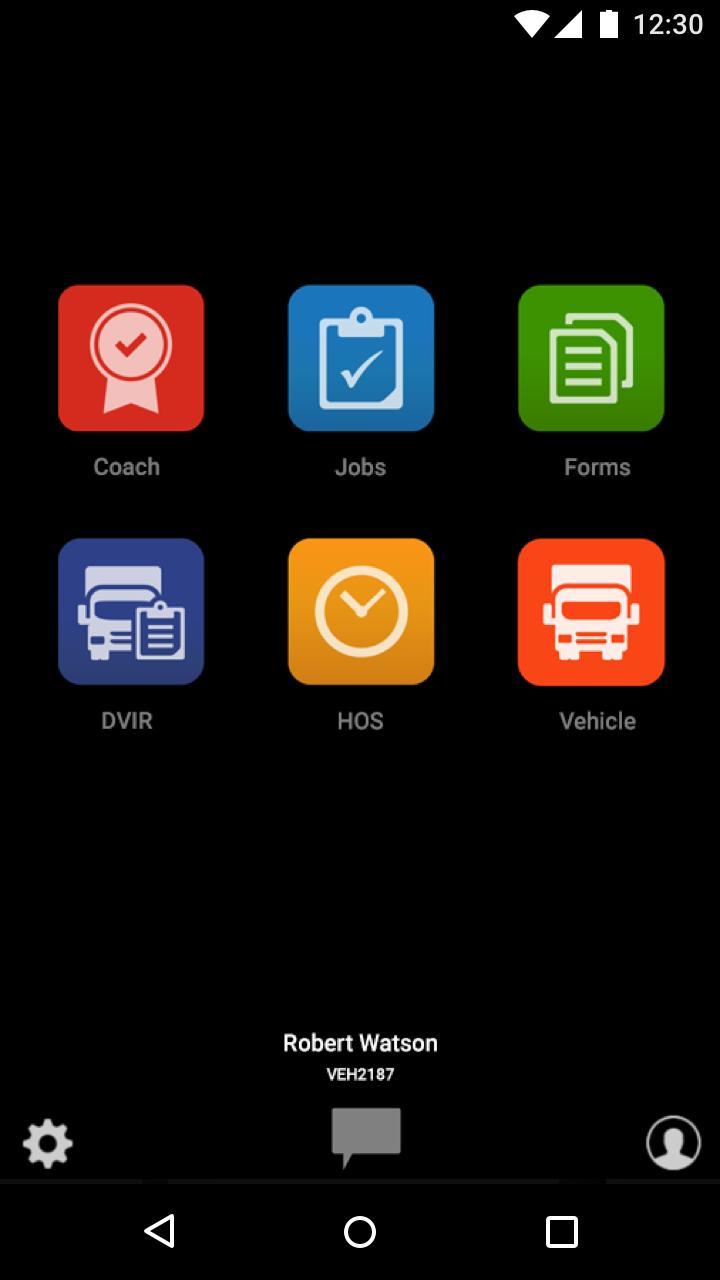Open the settings gear
The width and height of the screenshot is (720, 1280).
[47, 1142]
